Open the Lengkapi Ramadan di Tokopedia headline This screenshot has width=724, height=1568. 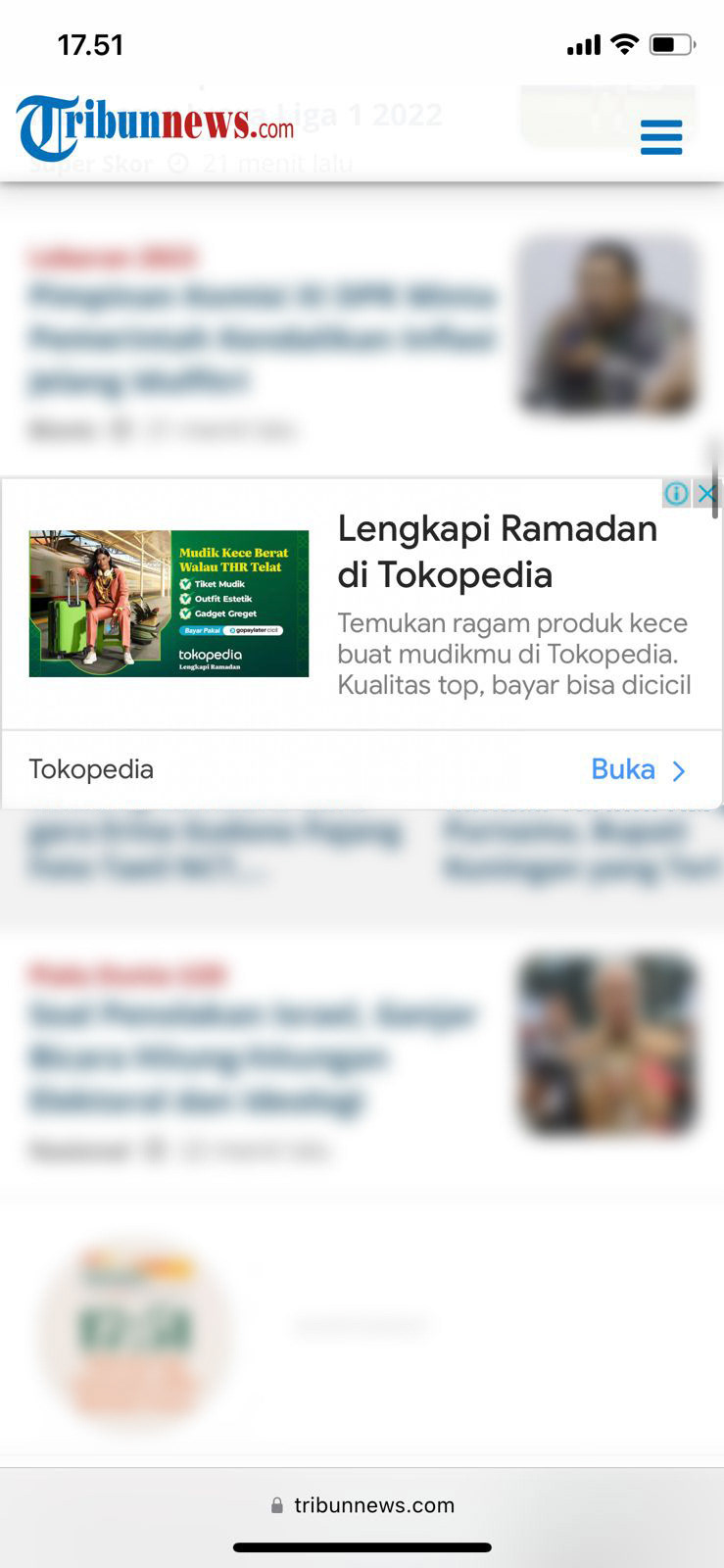coord(498,551)
